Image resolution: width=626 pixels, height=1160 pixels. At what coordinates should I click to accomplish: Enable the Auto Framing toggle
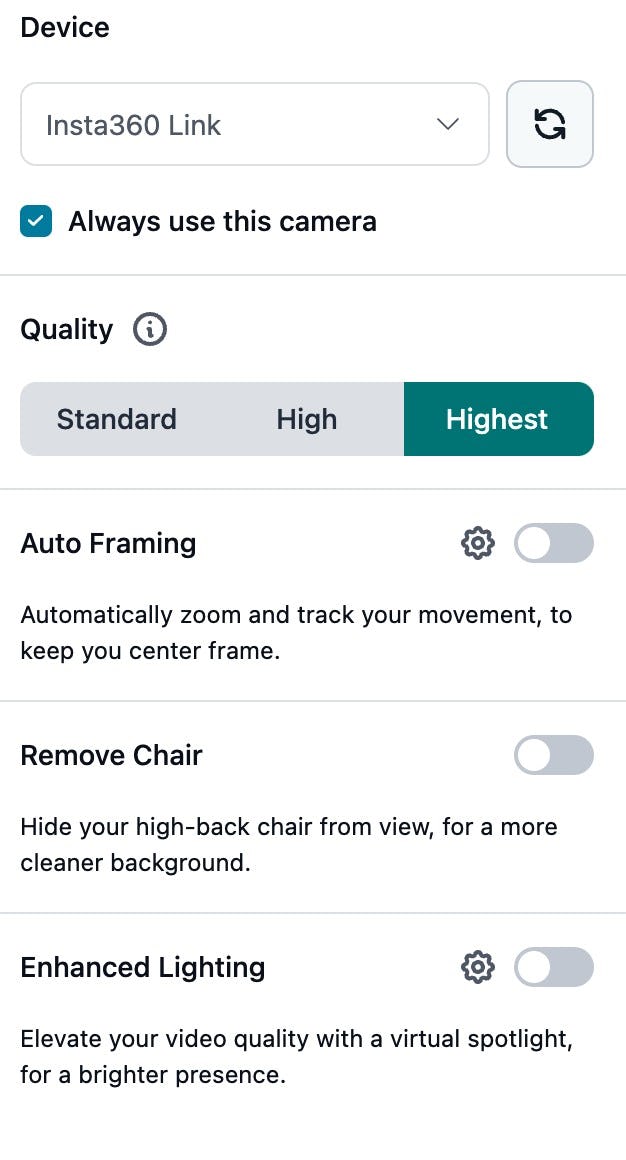(553, 543)
